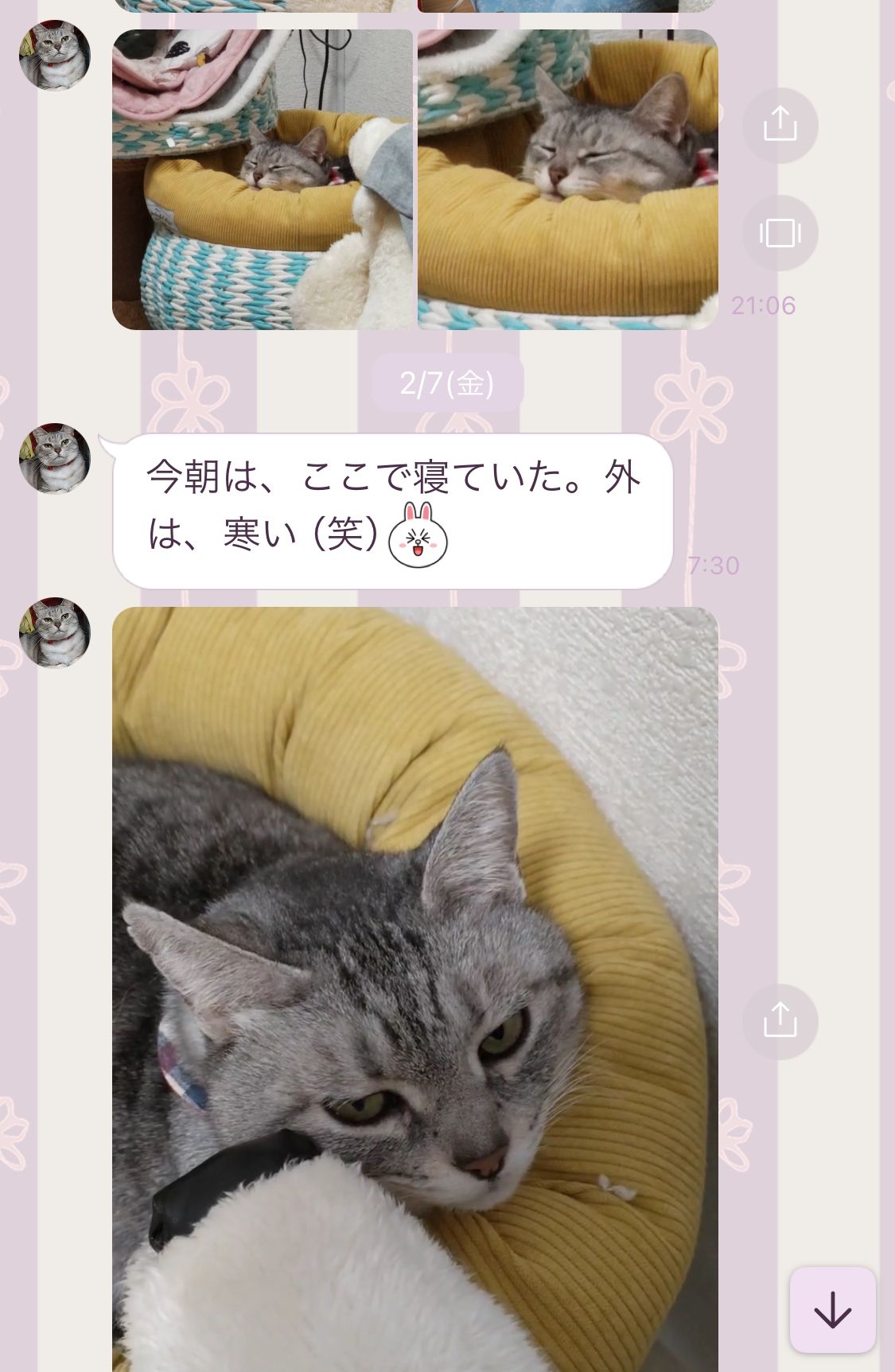Open sender's profile avatar beside 今朝は message
This screenshot has height=1372, width=895.
55,459
